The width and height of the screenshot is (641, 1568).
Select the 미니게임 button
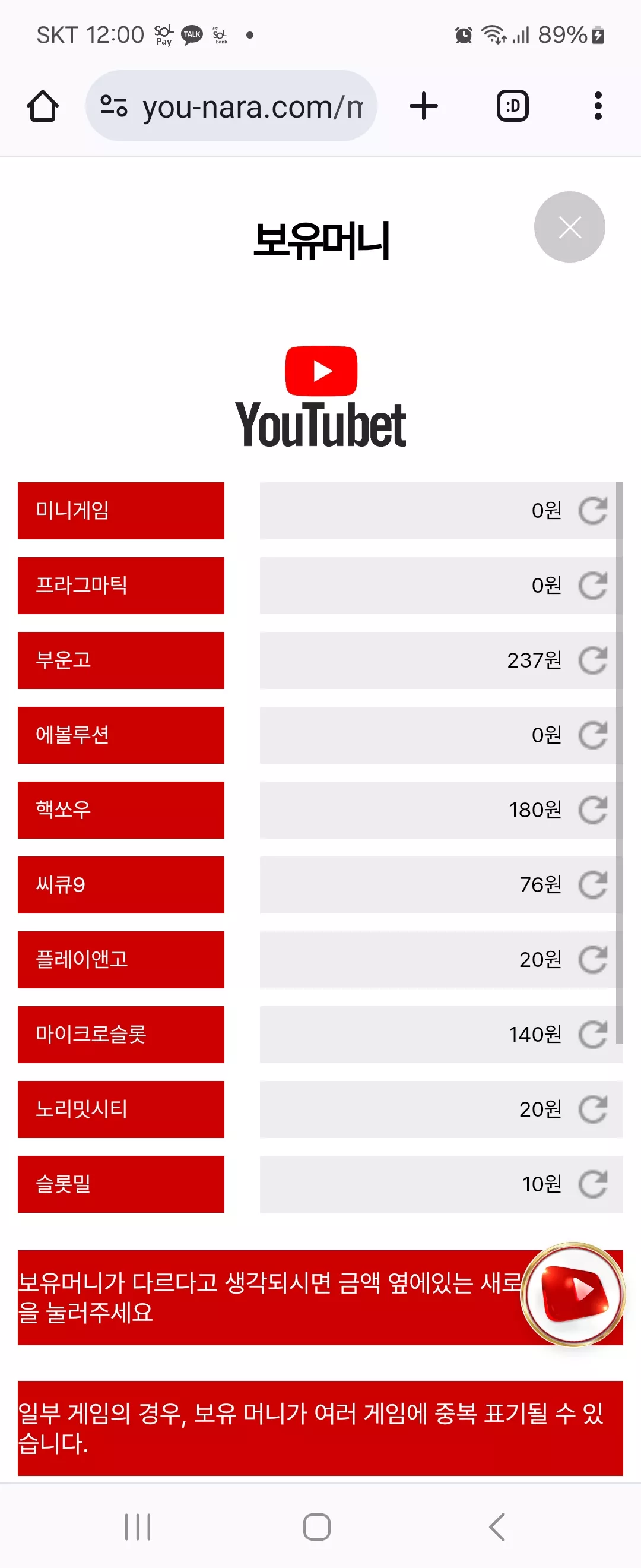[x=121, y=510]
